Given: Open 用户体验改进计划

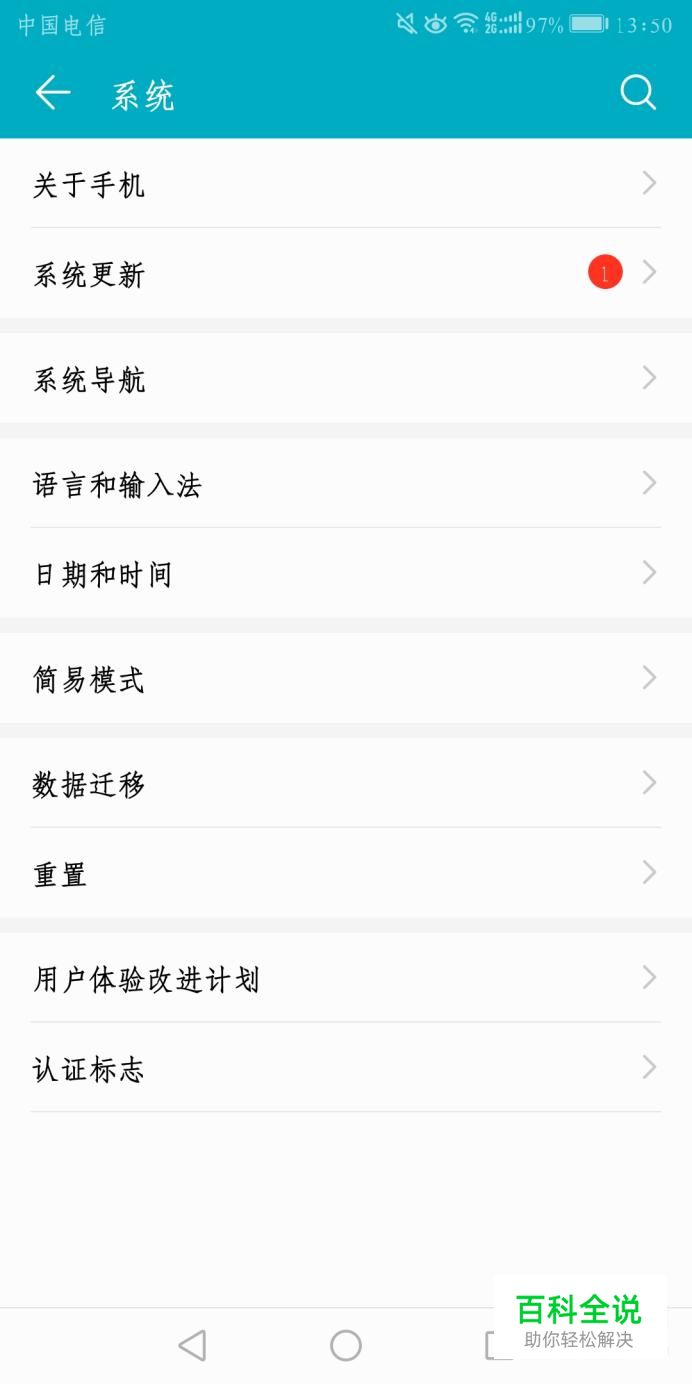Looking at the screenshot, I should [346, 978].
